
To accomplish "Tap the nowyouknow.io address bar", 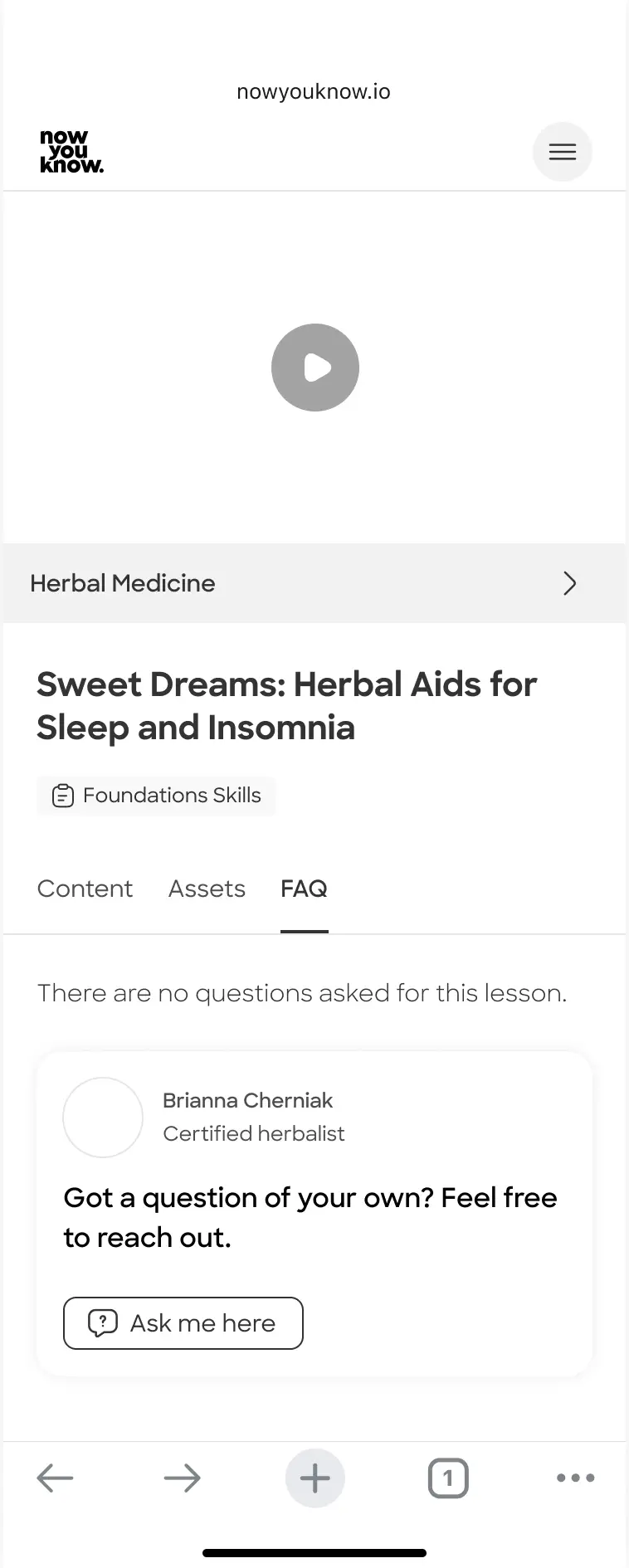I will point(314,91).
